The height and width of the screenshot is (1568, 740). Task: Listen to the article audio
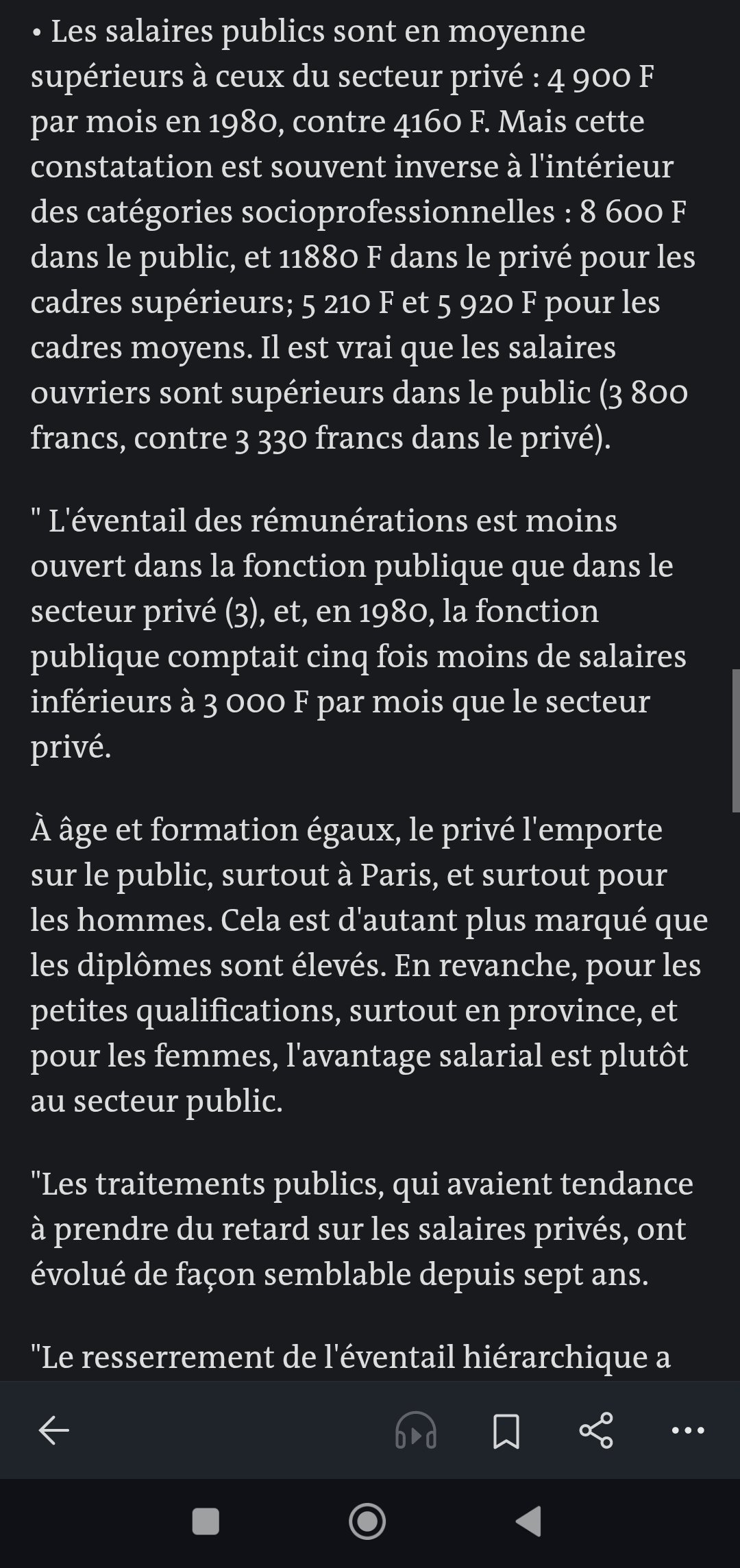click(416, 1430)
